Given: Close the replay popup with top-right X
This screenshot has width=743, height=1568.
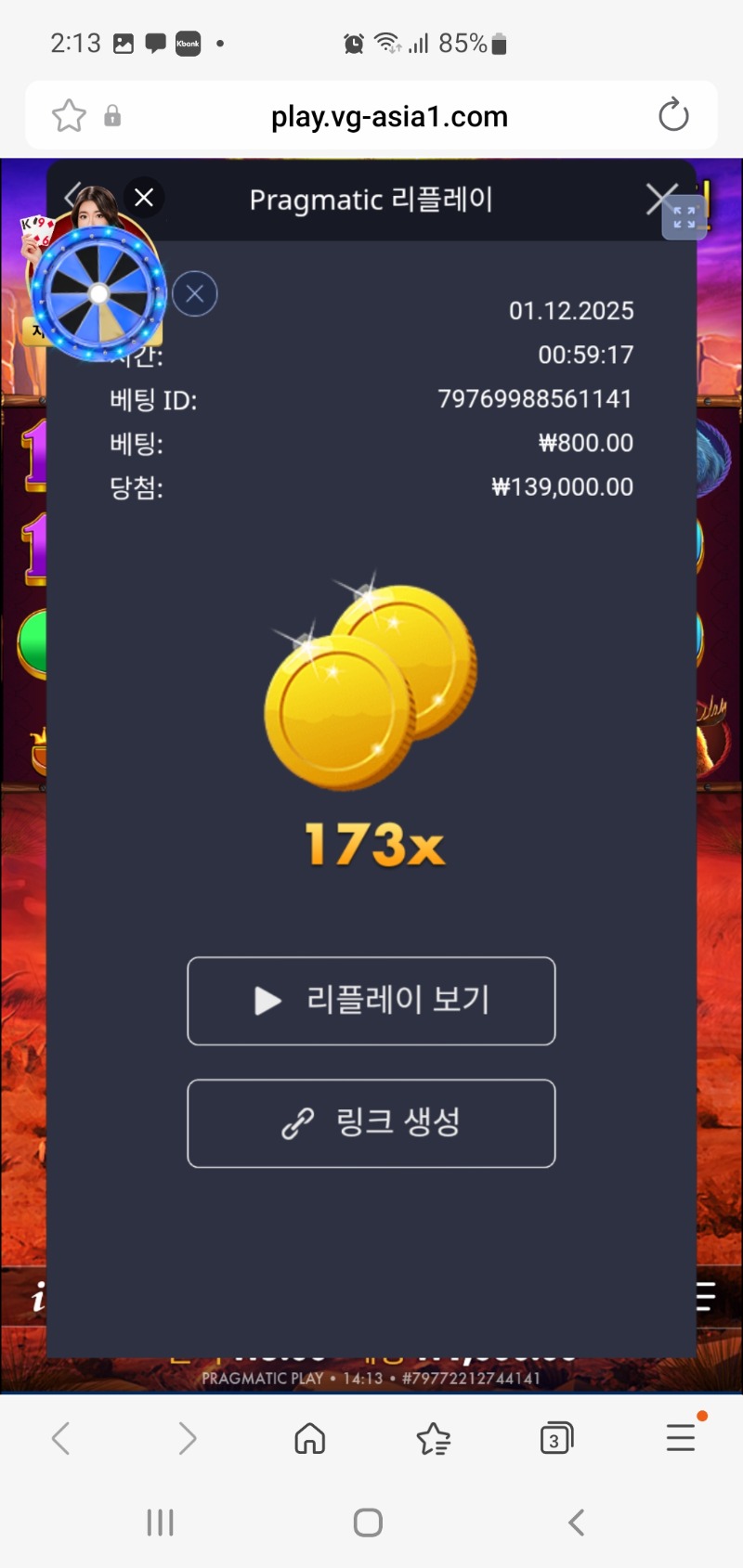Looking at the screenshot, I should pos(662,197).
